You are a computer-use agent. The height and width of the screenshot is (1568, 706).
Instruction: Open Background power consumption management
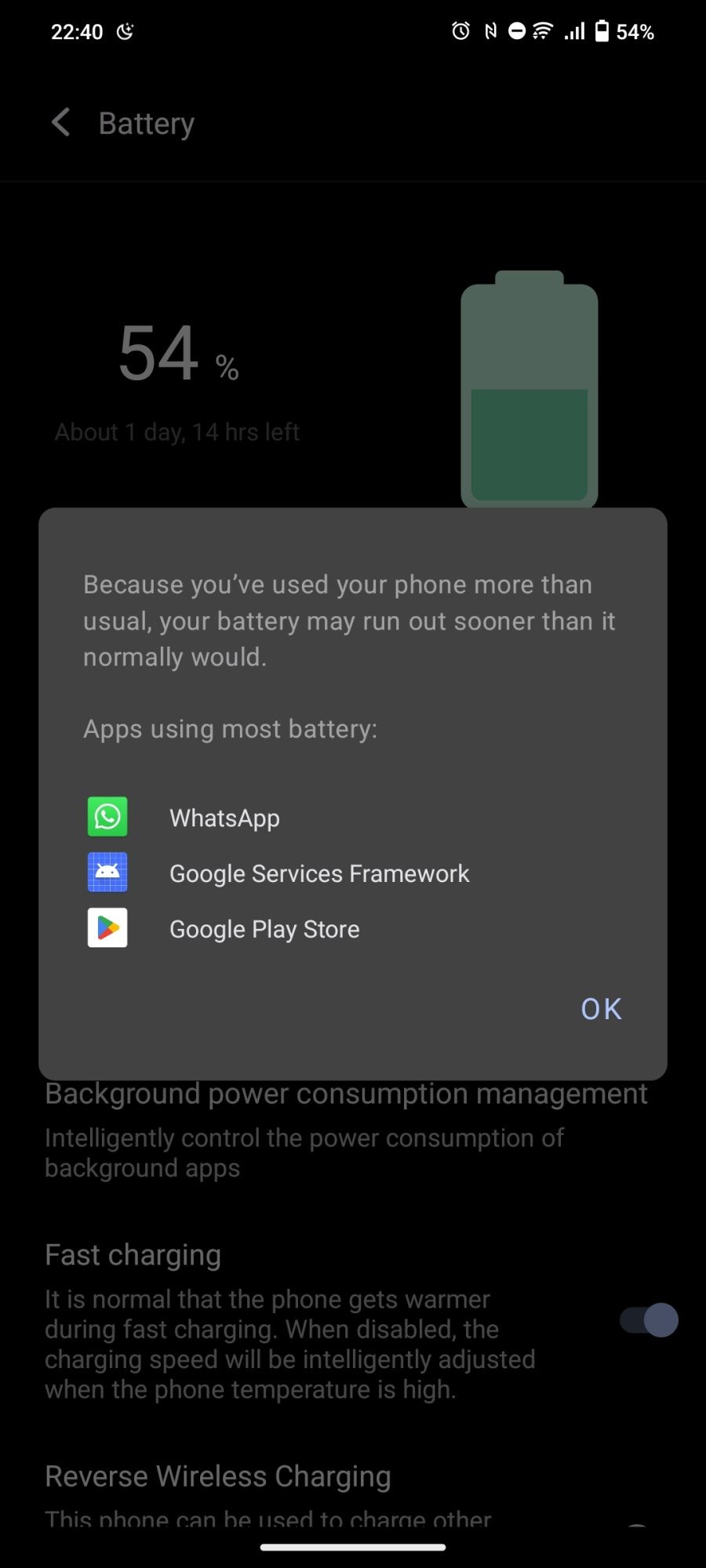(346, 1129)
